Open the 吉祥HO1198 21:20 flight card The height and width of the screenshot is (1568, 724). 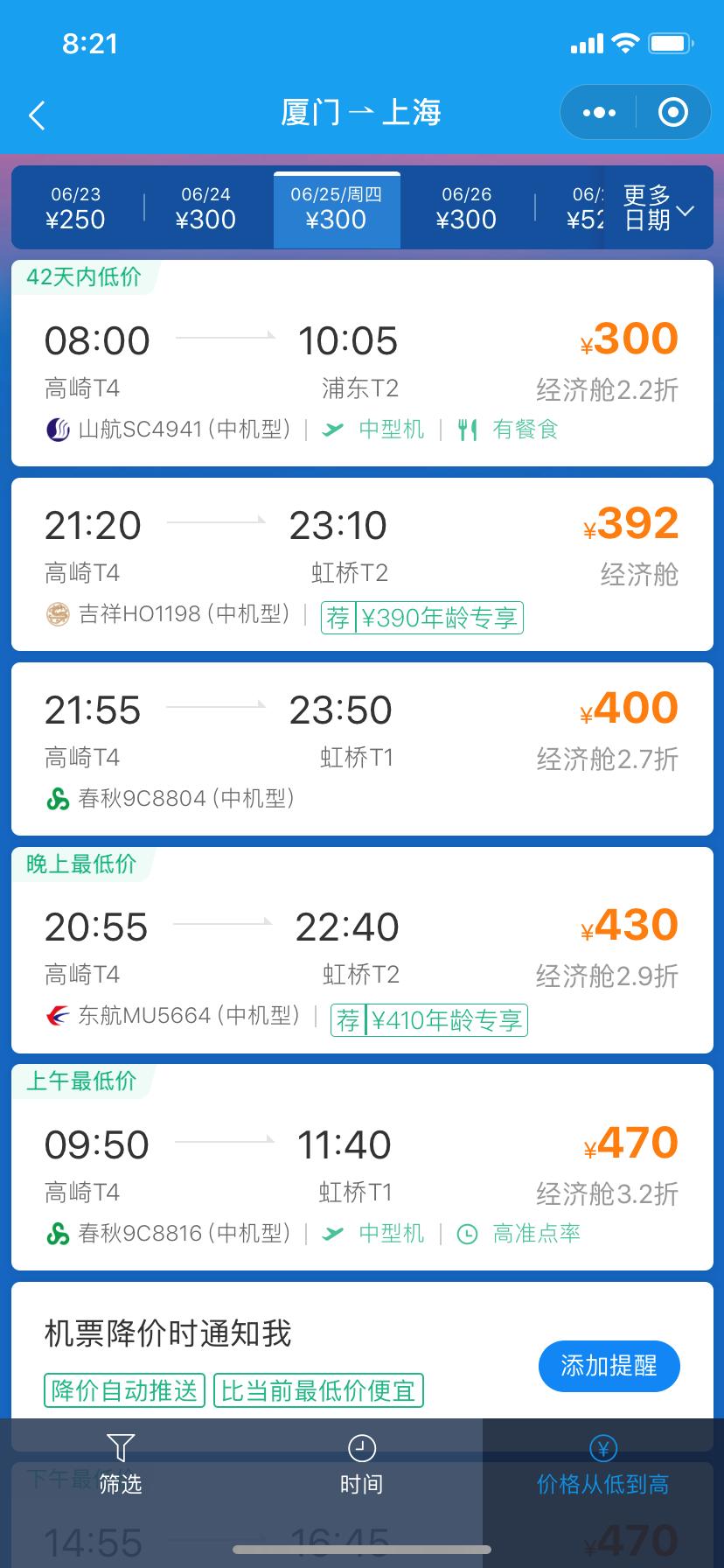tap(362, 564)
